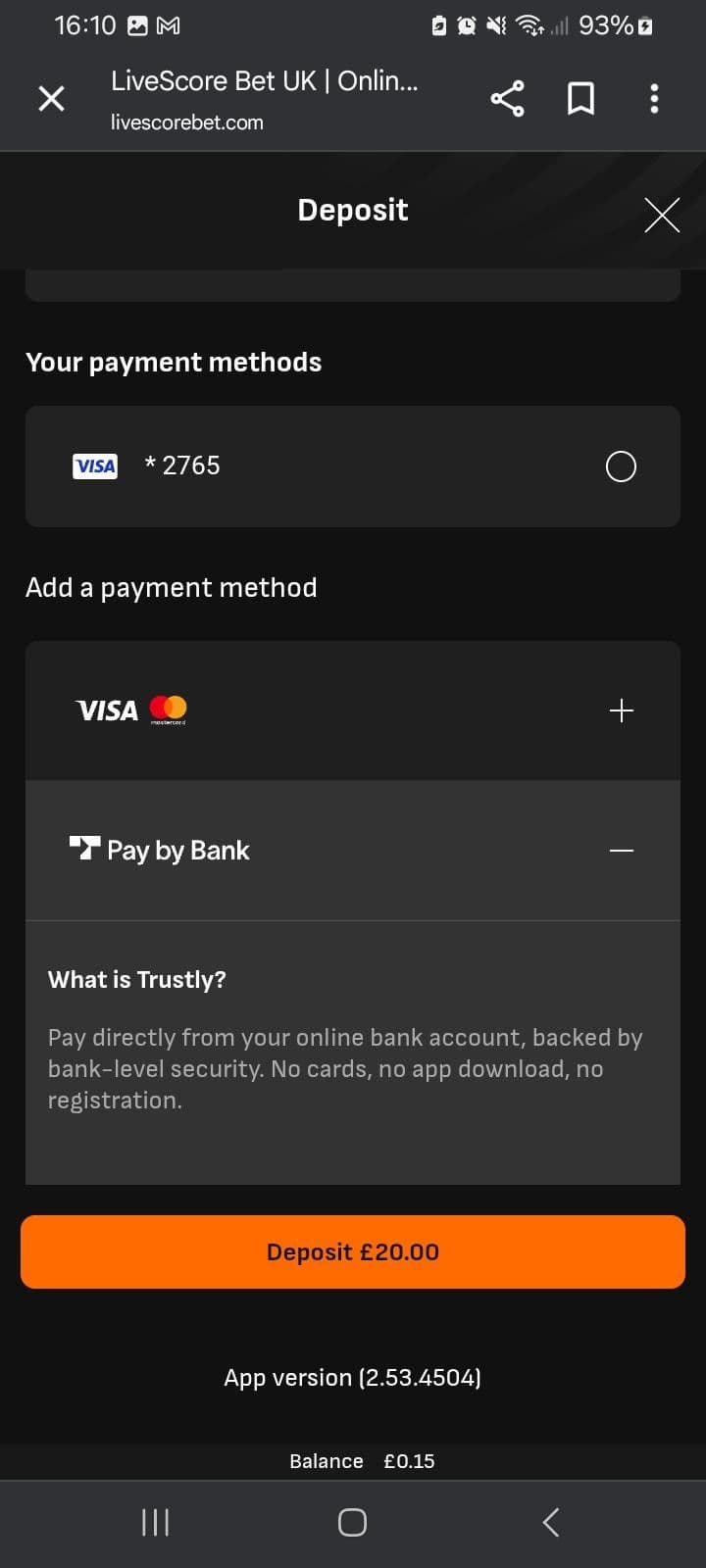Open the livescorebet.com address bar
The height and width of the screenshot is (1568, 706).
[186, 122]
